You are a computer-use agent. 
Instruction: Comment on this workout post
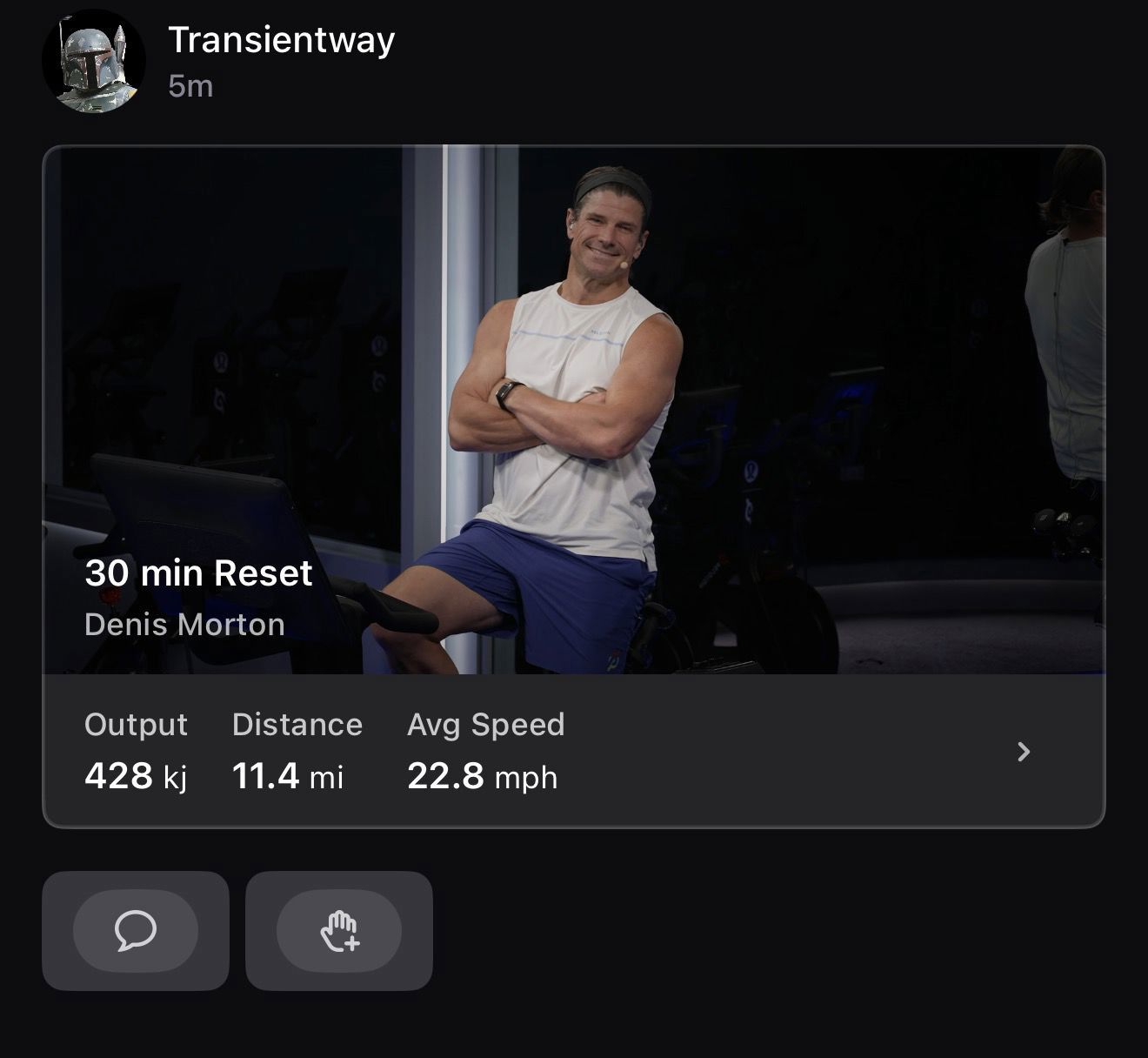tap(136, 931)
